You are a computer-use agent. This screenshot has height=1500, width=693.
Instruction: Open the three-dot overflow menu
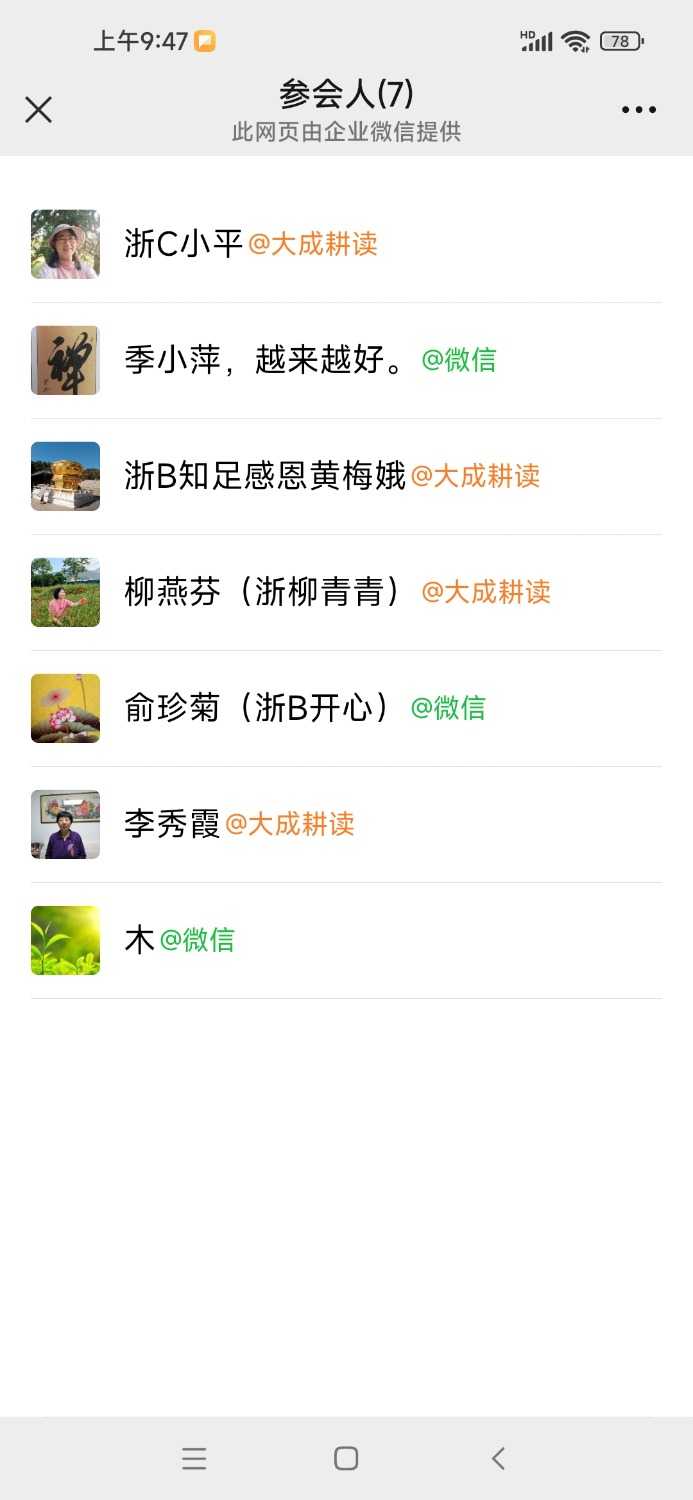coord(638,110)
